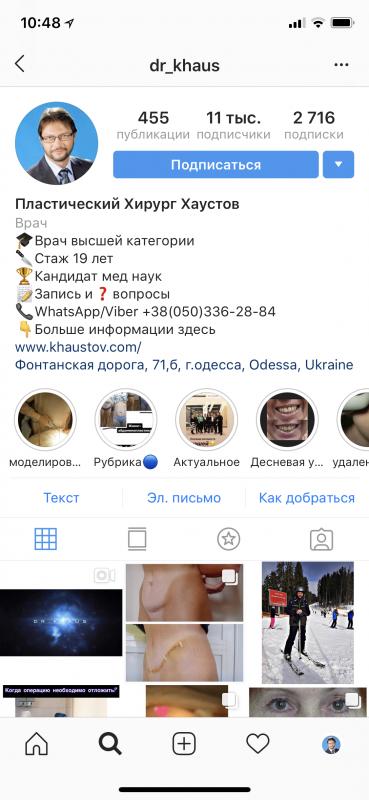The width and height of the screenshot is (369, 800).
Task: Tap the Текст contact button
Action: tap(61, 498)
